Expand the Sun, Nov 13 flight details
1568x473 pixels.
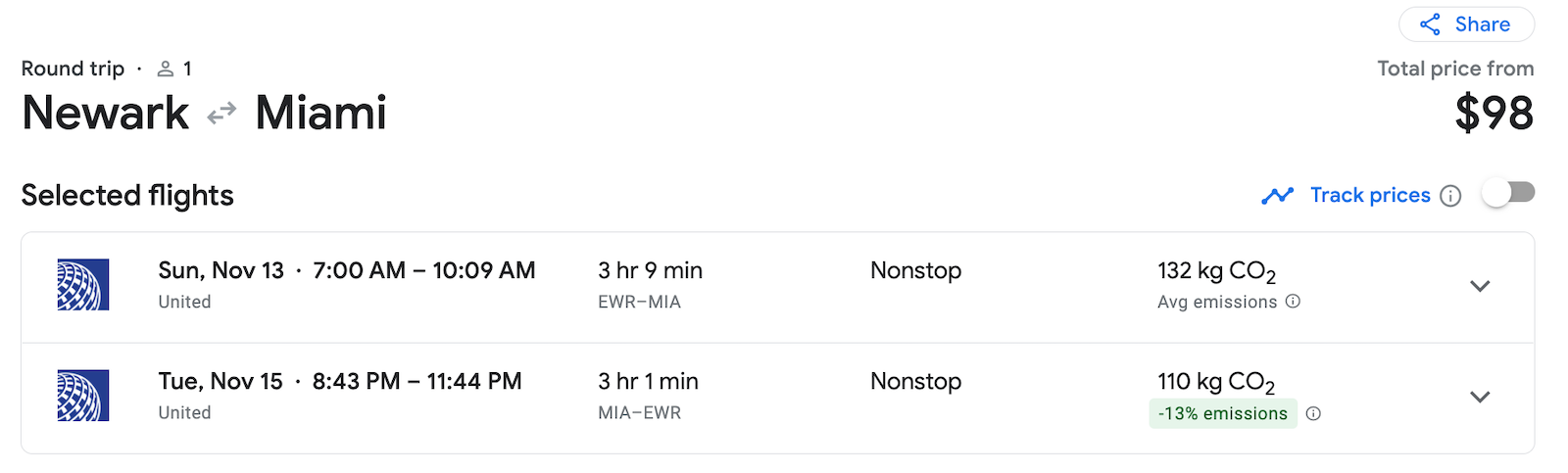[x=1480, y=286]
